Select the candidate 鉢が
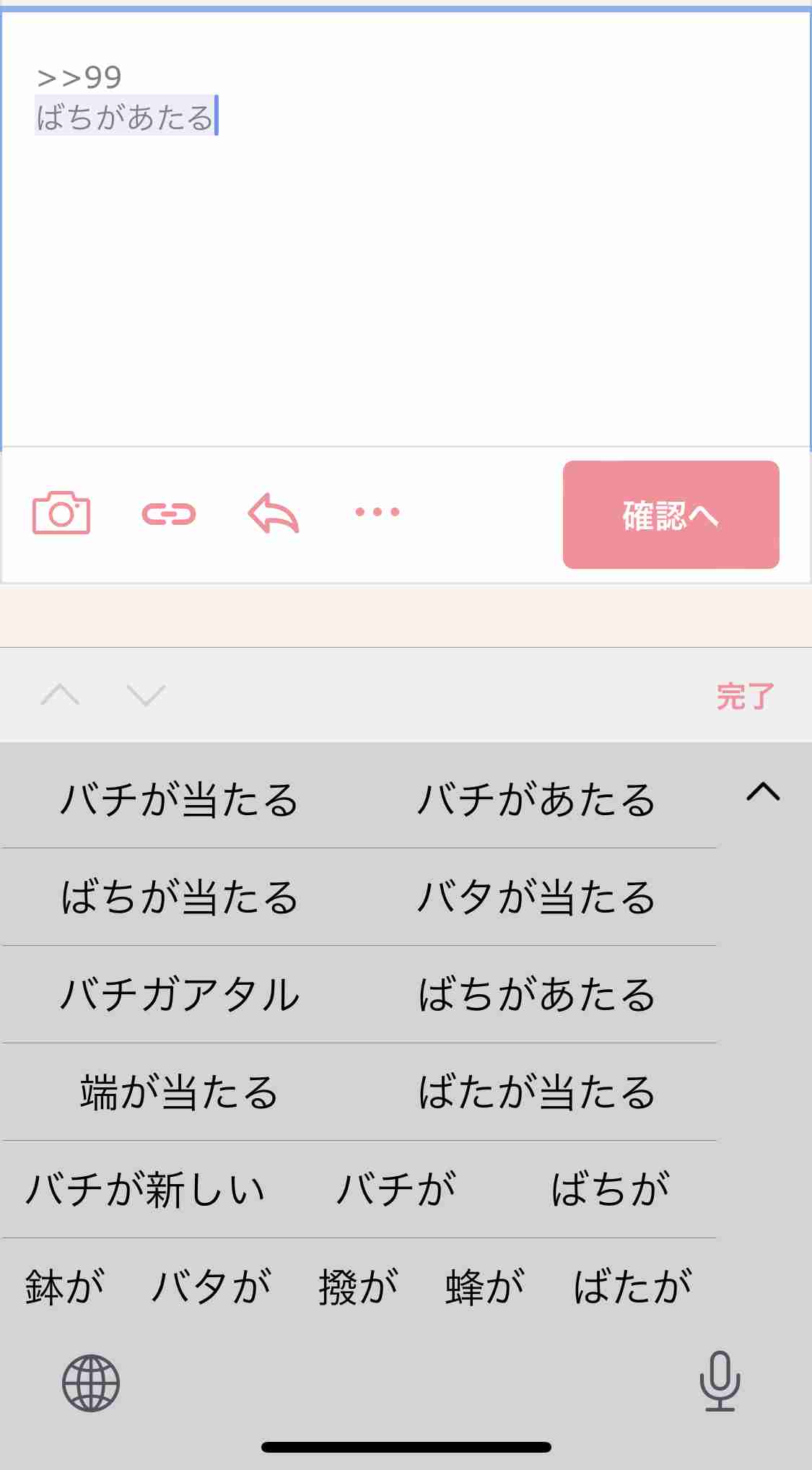812x1470 pixels. (65, 1287)
